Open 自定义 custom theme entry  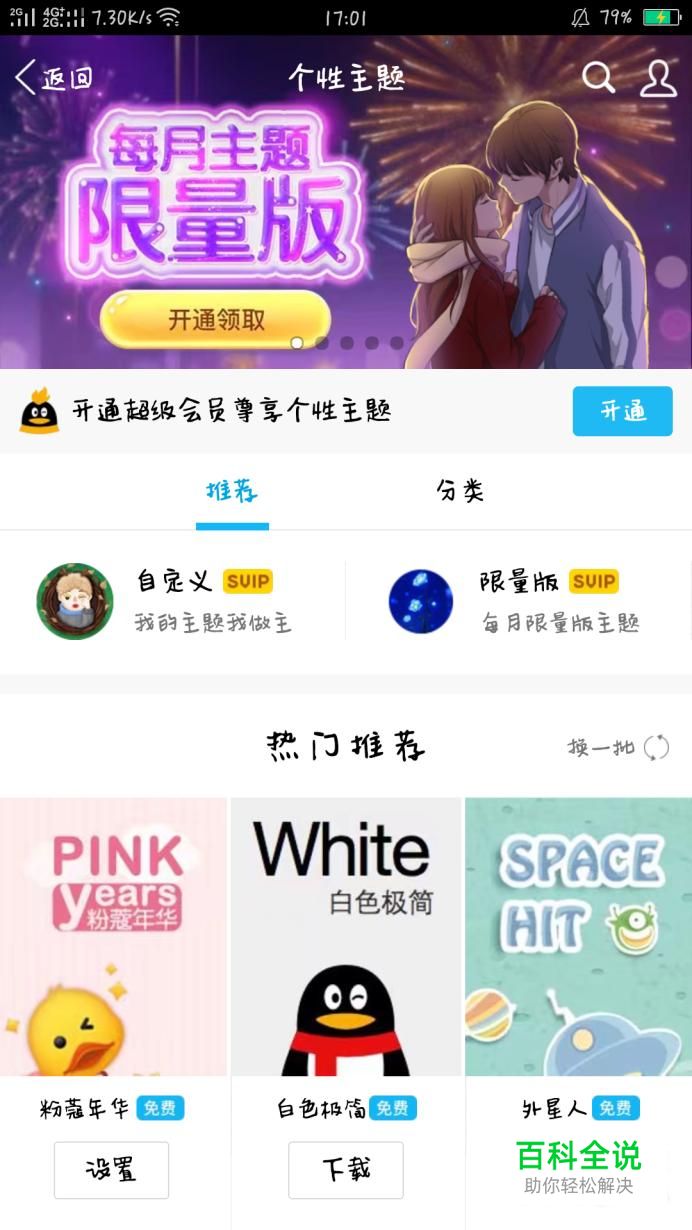click(x=172, y=600)
